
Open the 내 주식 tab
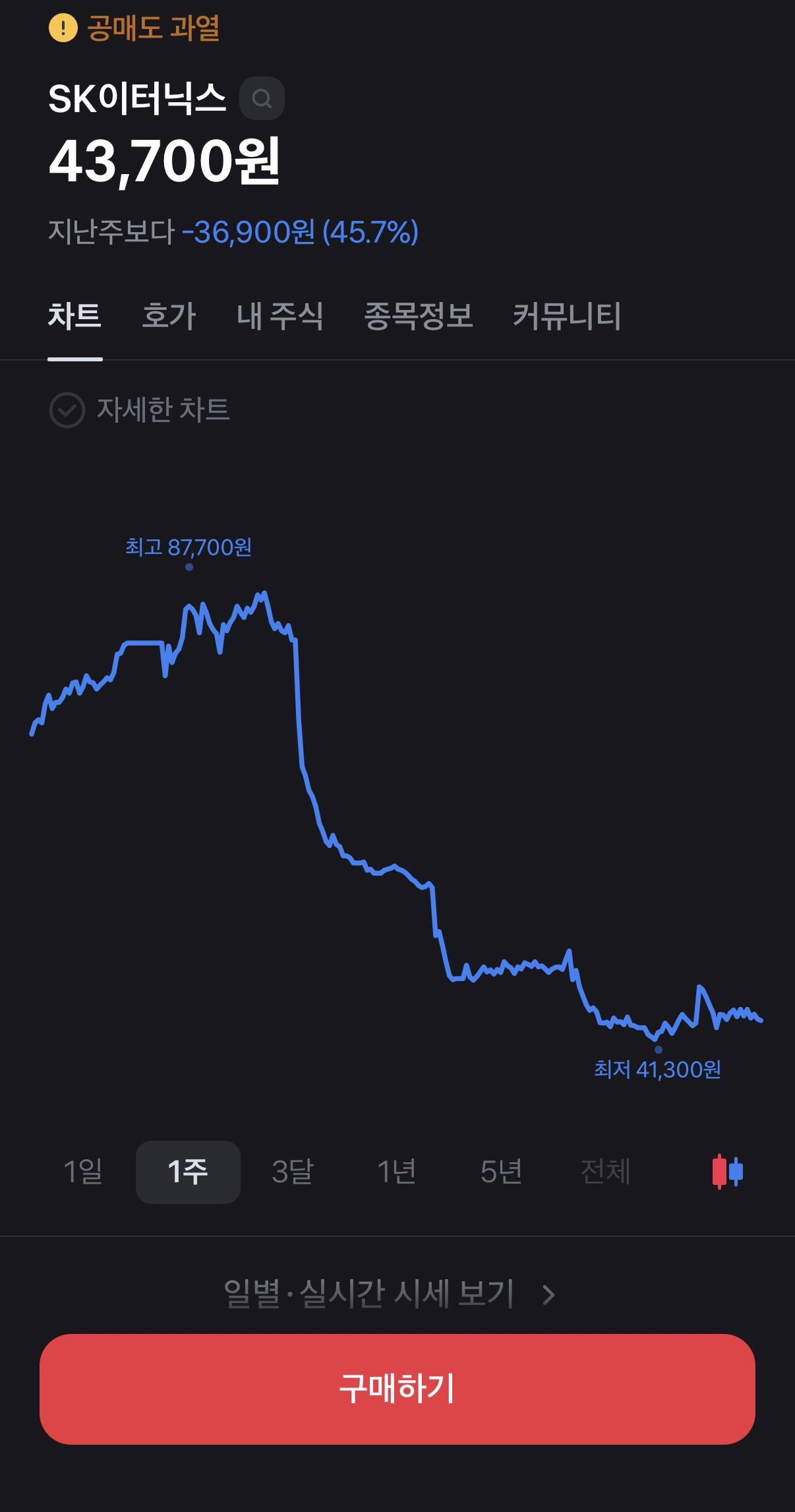click(x=280, y=316)
